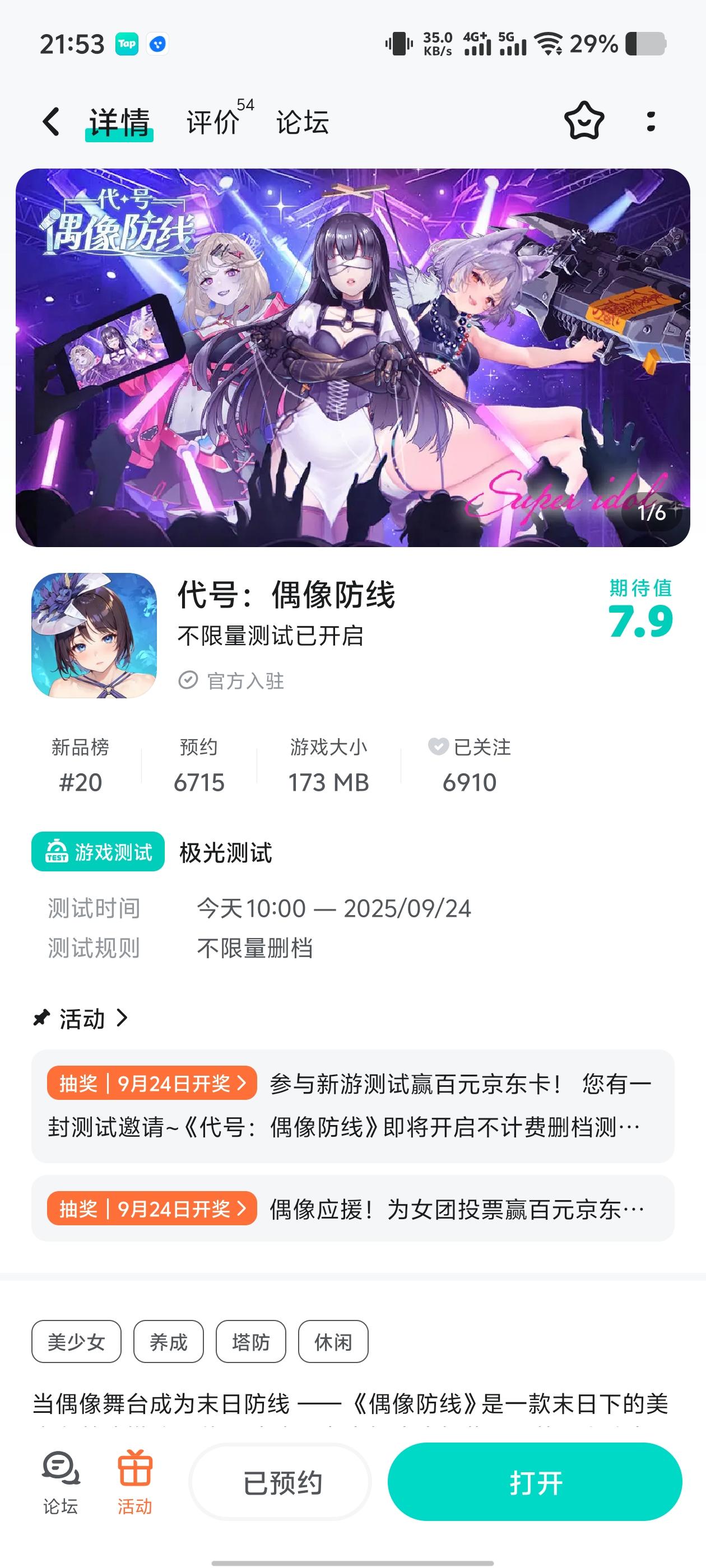This screenshot has width=706, height=1568.
Task: Tap the back arrow to return
Action: [x=51, y=122]
